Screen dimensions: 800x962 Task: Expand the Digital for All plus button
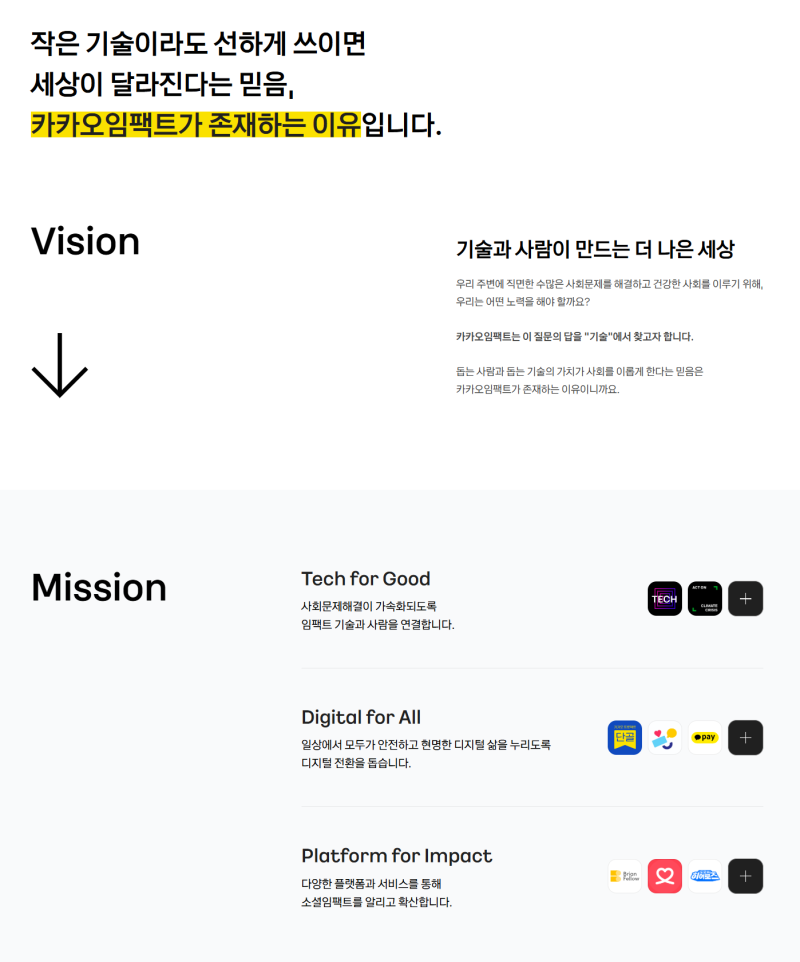(745, 738)
